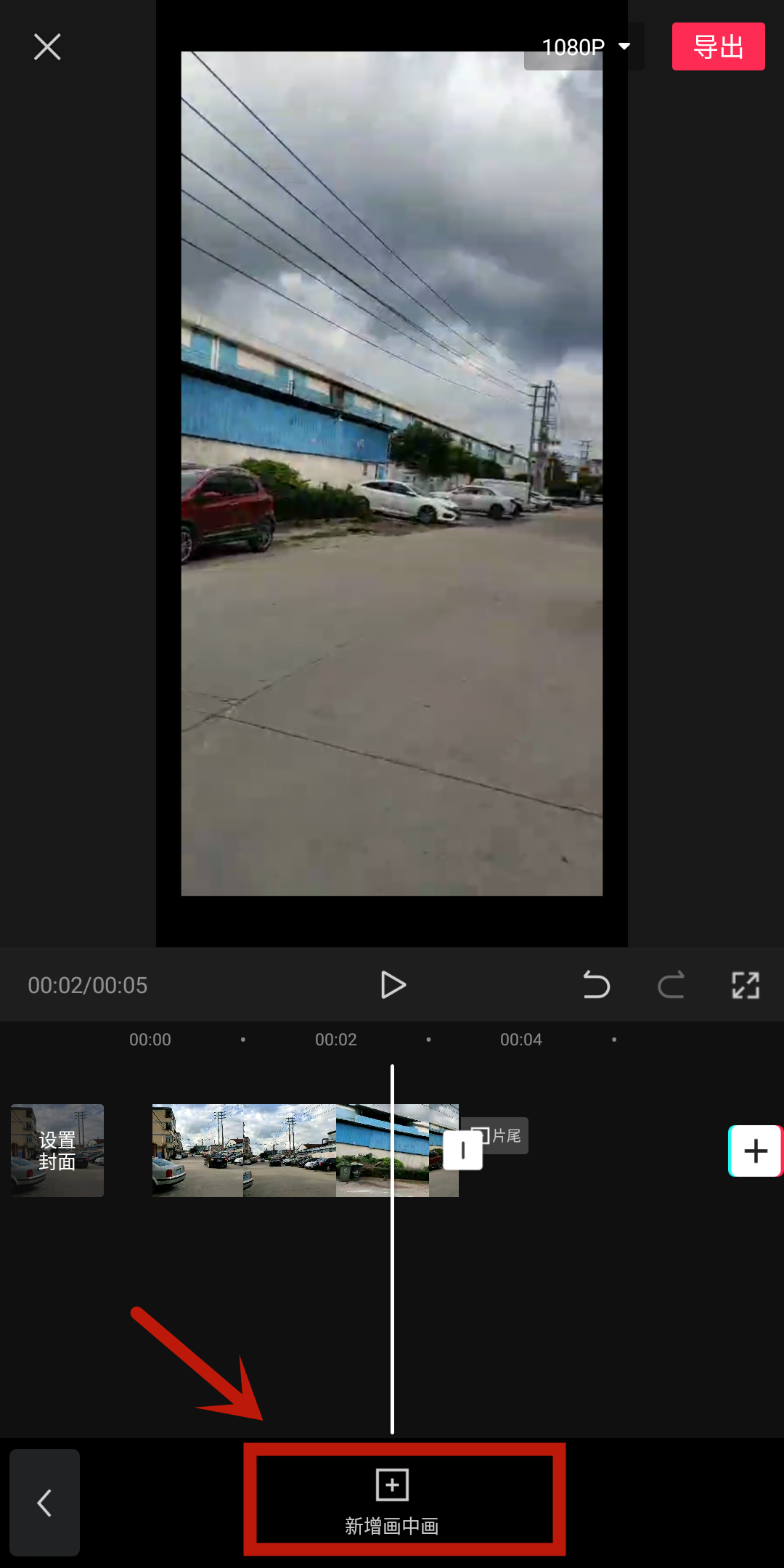Enter fullscreen preview mode

[x=746, y=985]
